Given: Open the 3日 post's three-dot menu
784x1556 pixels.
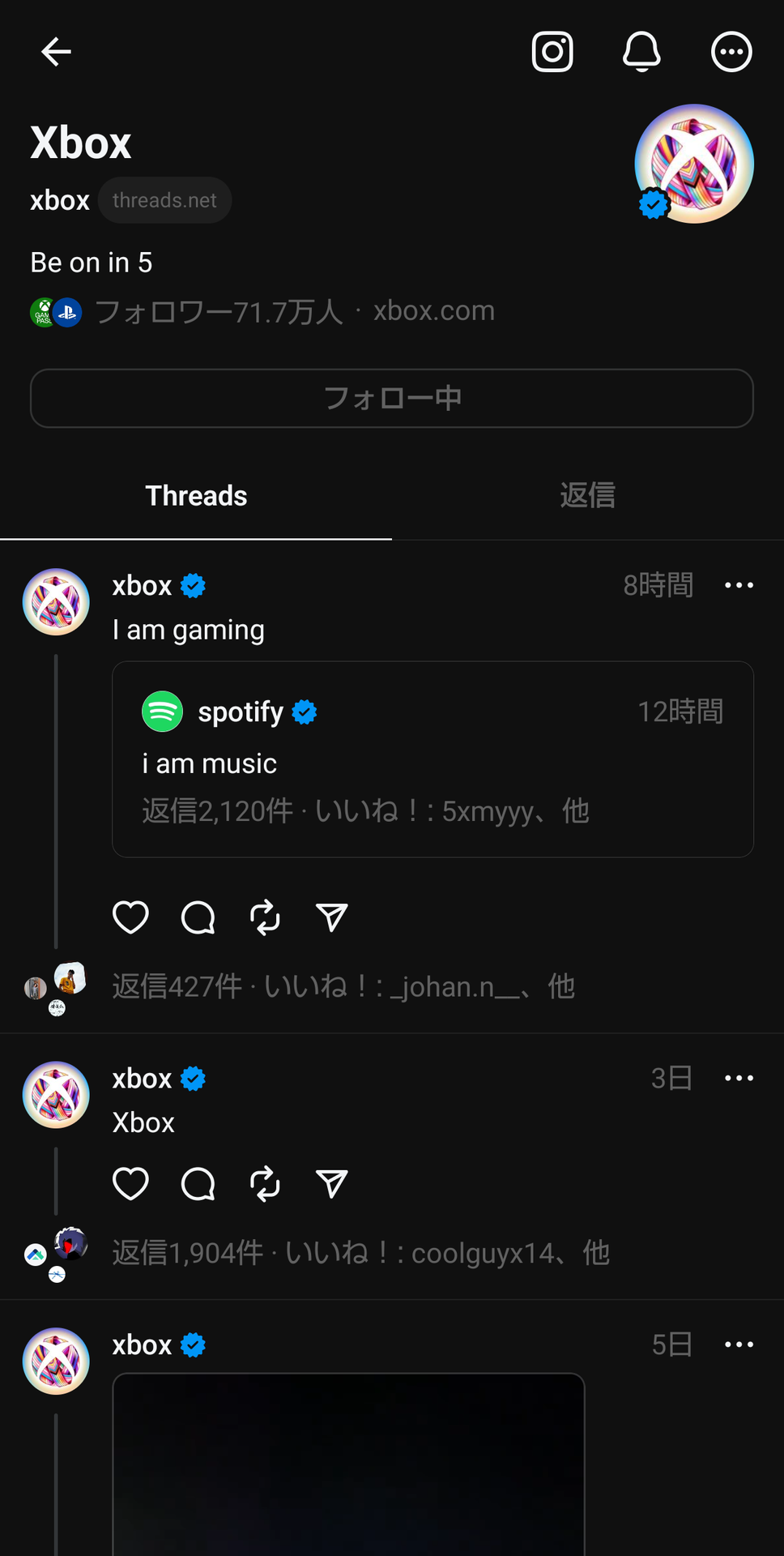Looking at the screenshot, I should 738,1078.
